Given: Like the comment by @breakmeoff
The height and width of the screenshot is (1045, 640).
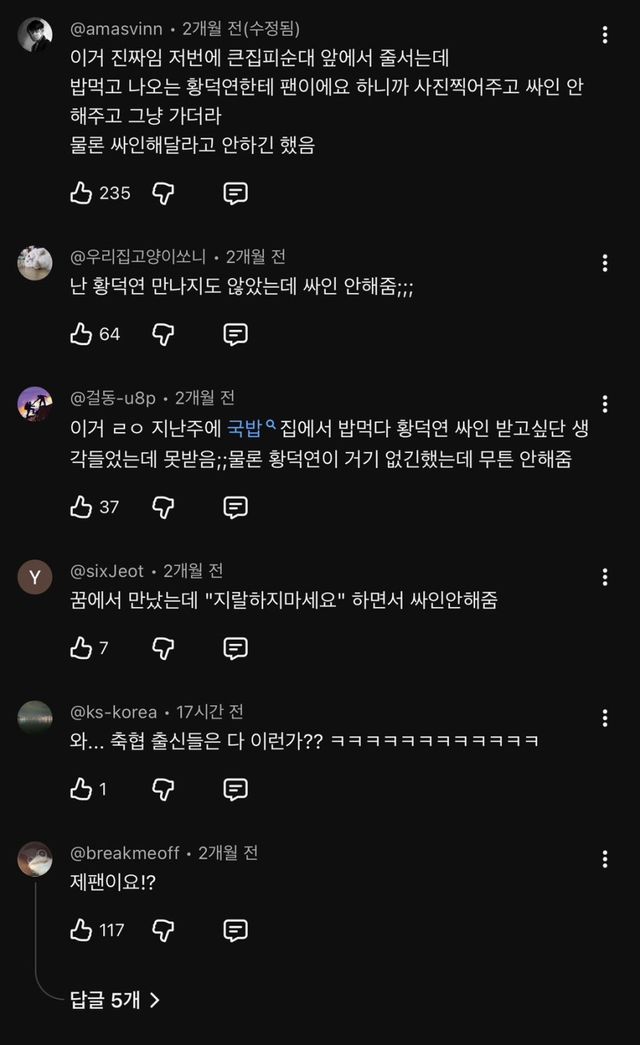Looking at the screenshot, I should 81,930.
